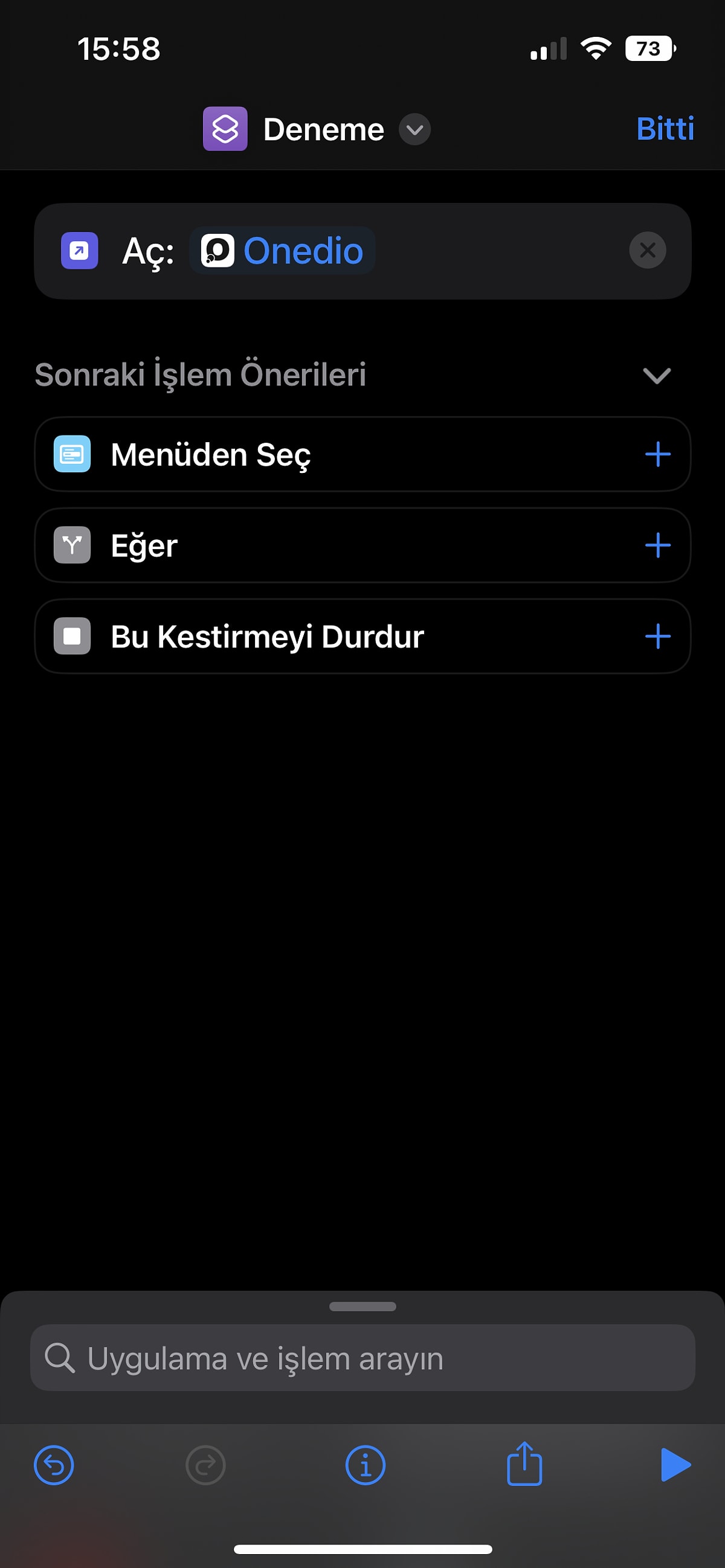Run the shortcut with the play button

[676, 1465]
